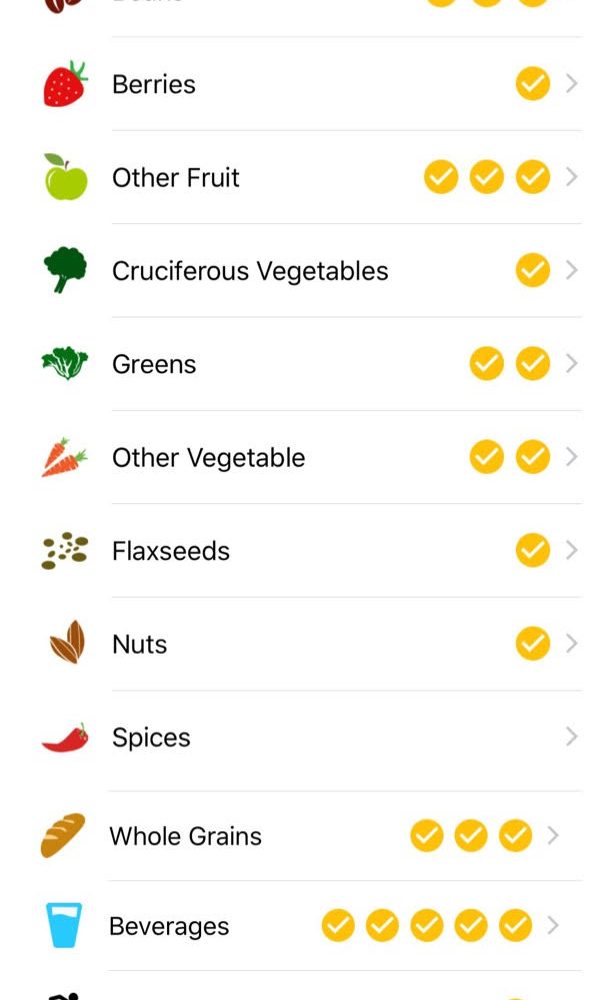Open the Cruciferous Vegetables row
The width and height of the screenshot is (600, 1000).
click(300, 270)
